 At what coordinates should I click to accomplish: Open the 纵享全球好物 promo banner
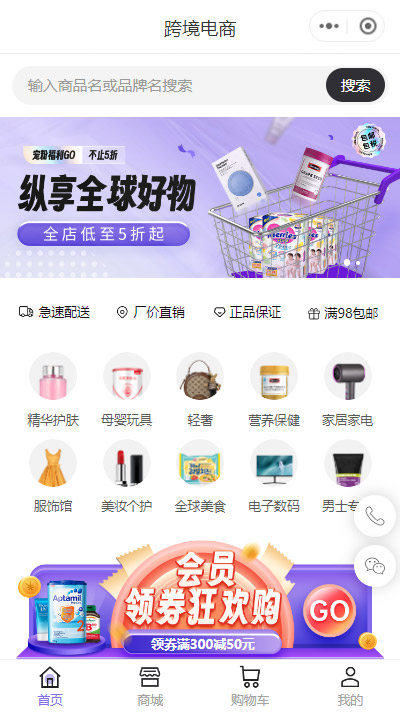[200, 198]
